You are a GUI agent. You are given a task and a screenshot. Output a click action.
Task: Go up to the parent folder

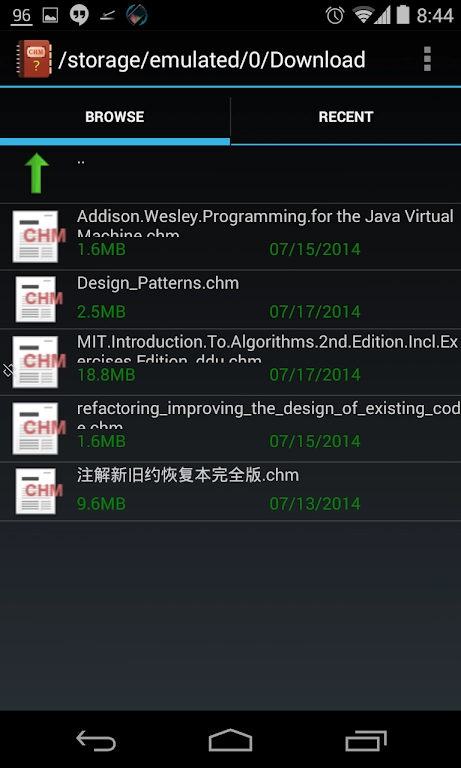230,174
